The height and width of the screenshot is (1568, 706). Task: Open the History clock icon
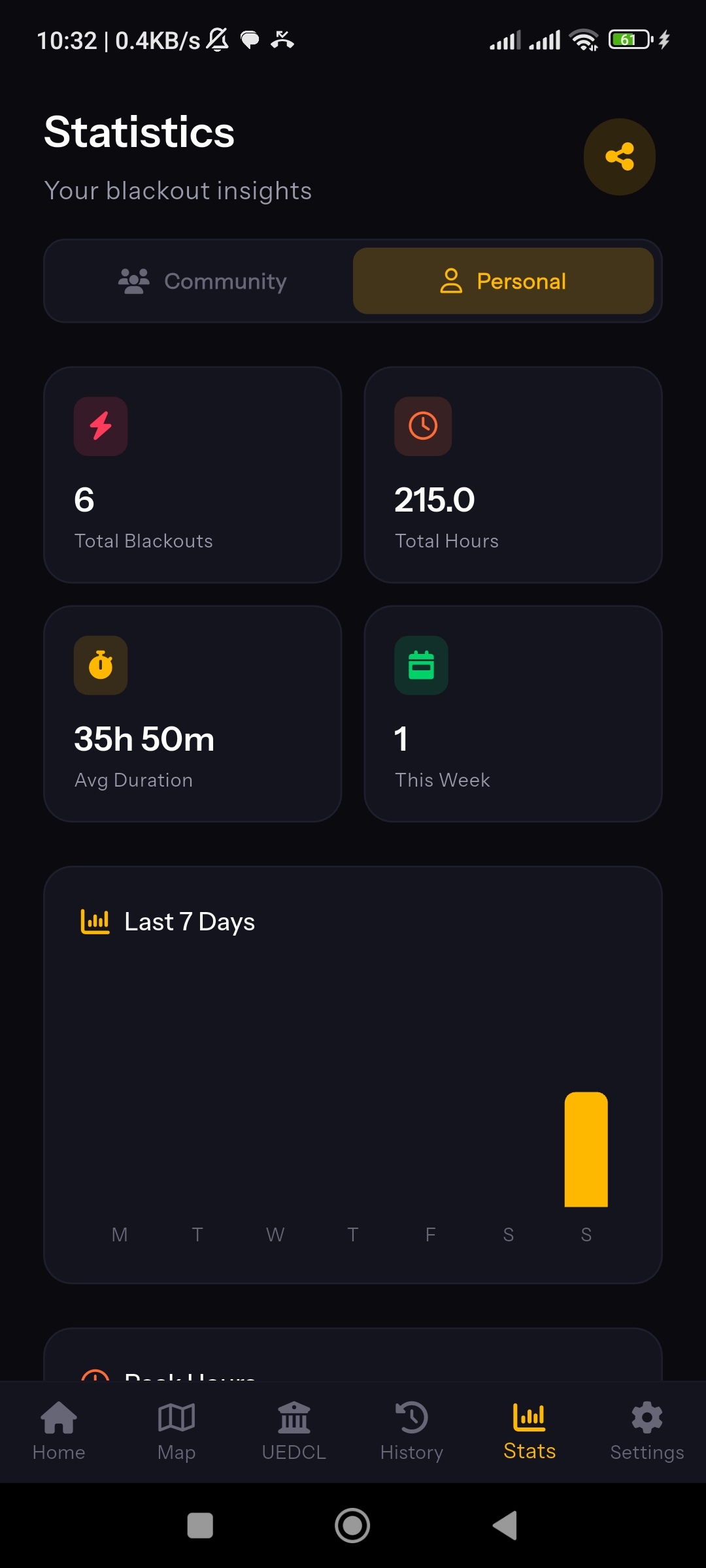(411, 1431)
